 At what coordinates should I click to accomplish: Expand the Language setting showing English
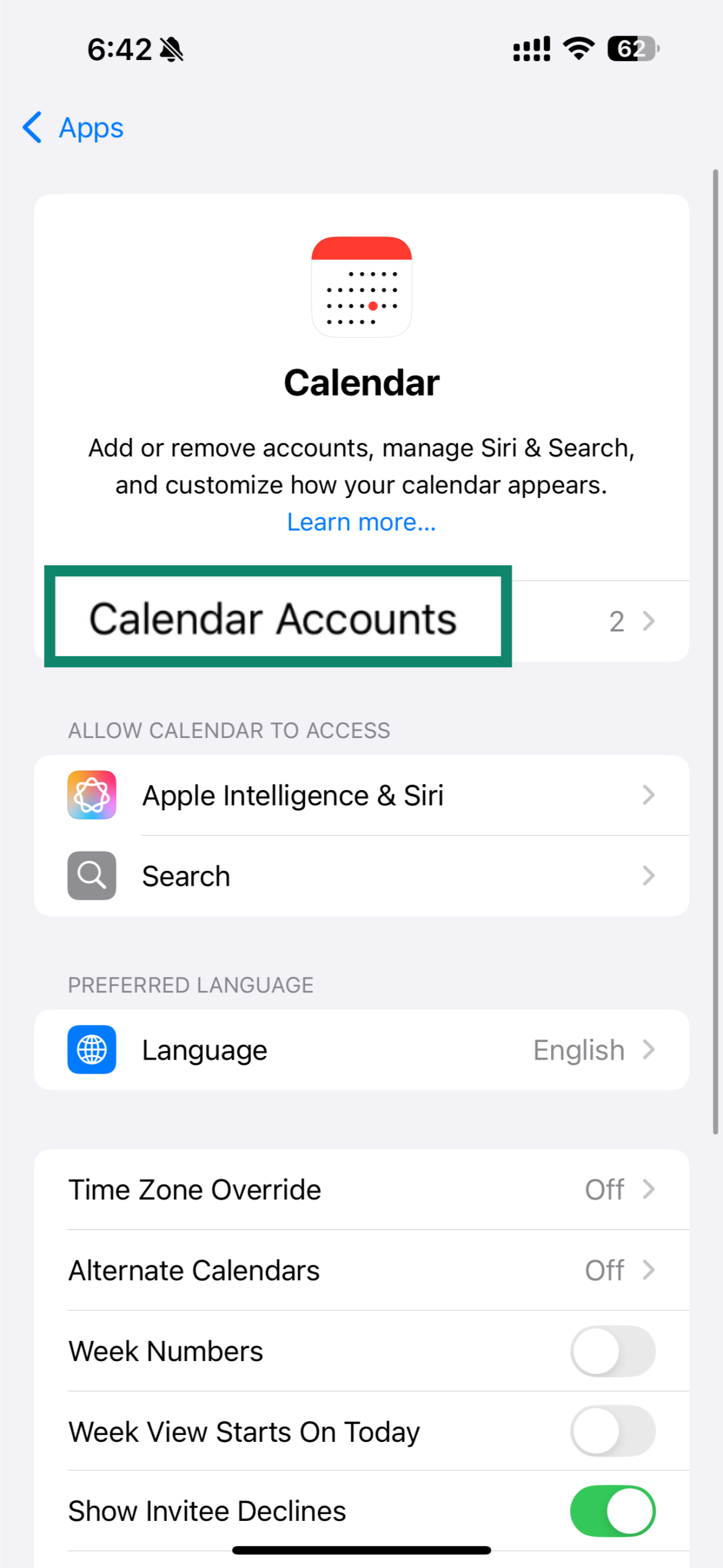361,1049
